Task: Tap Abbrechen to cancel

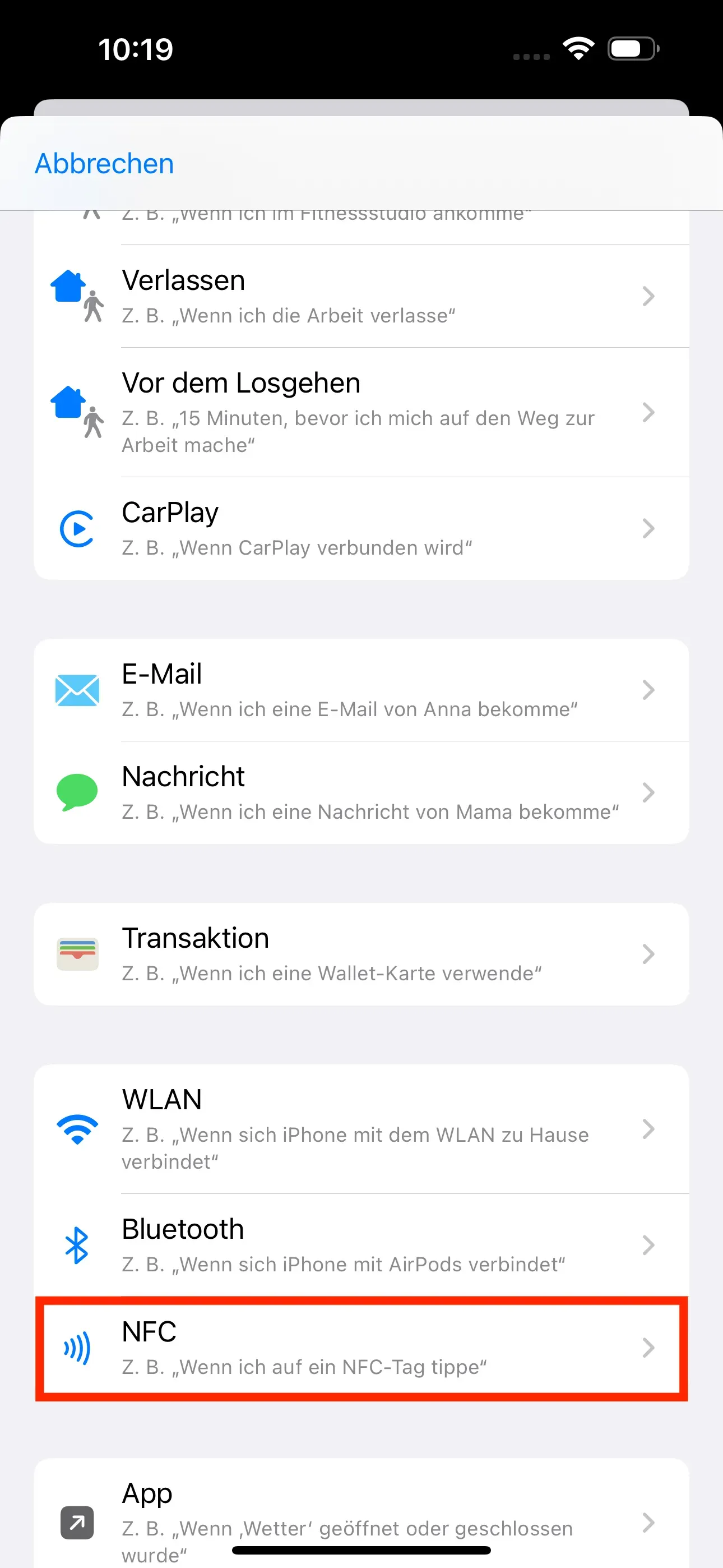Action: (x=104, y=164)
